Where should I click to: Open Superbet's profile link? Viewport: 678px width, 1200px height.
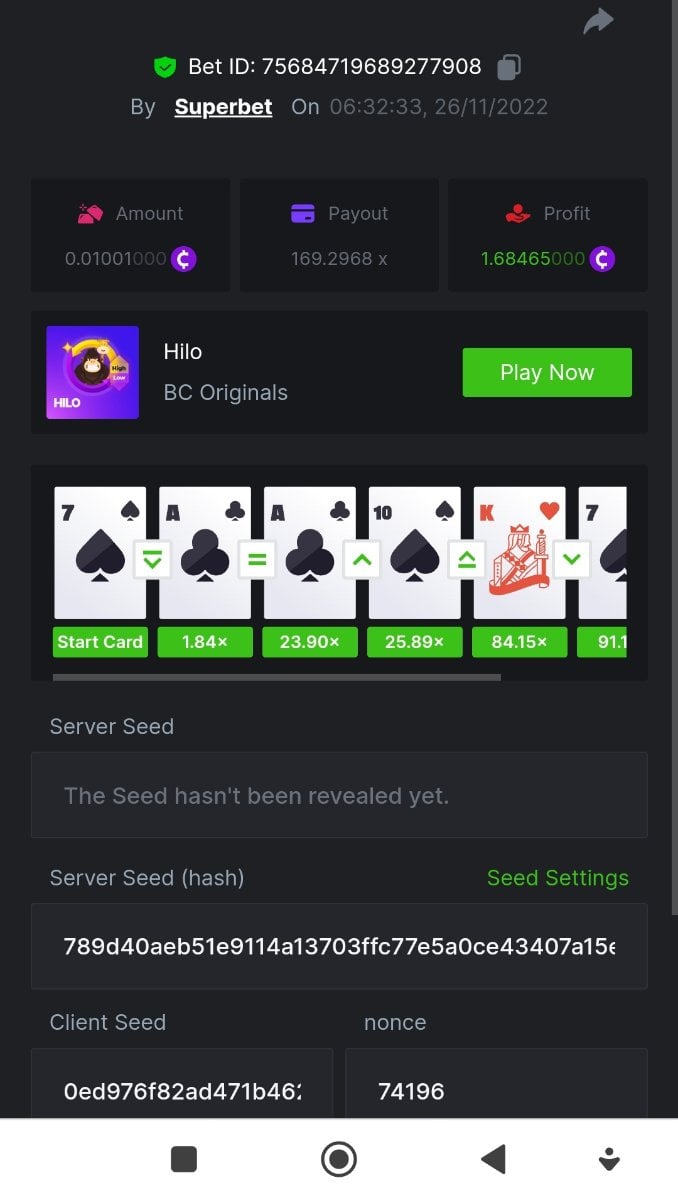[x=223, y=107]
